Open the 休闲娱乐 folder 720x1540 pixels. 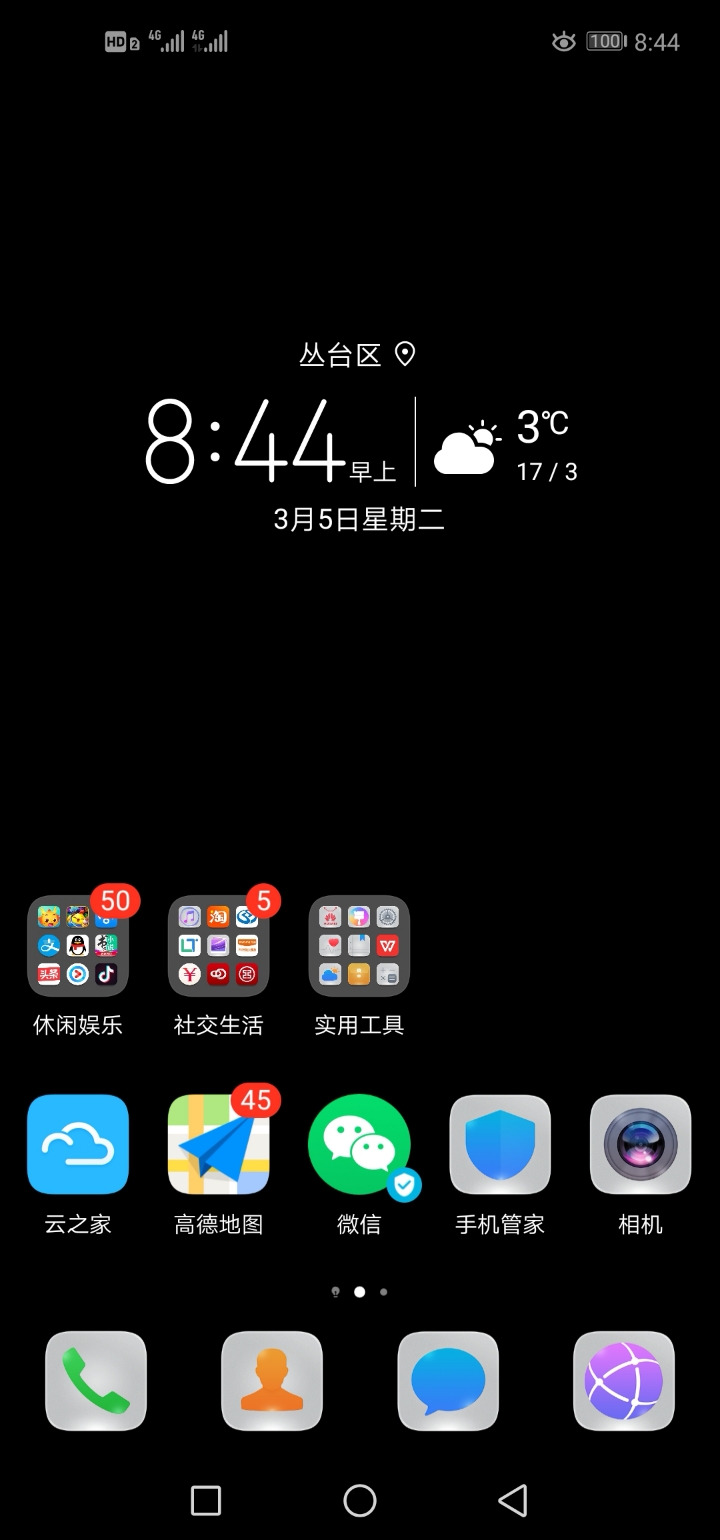[78, 945]
